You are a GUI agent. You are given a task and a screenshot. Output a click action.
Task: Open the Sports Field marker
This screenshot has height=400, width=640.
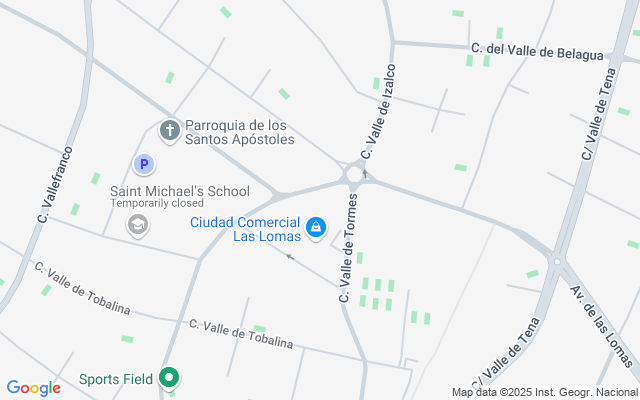coord(169,379)
